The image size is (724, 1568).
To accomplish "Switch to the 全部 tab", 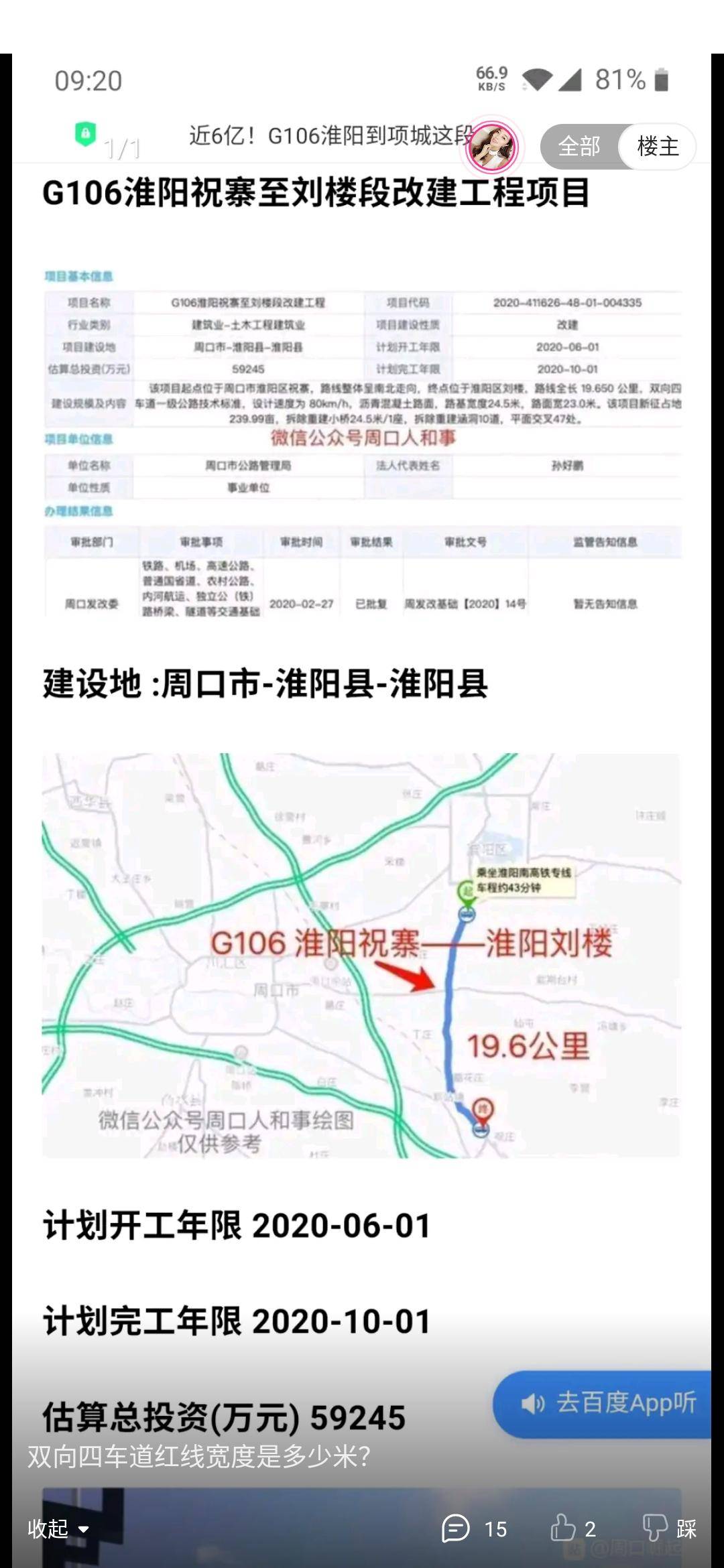I will click(579, 146).
